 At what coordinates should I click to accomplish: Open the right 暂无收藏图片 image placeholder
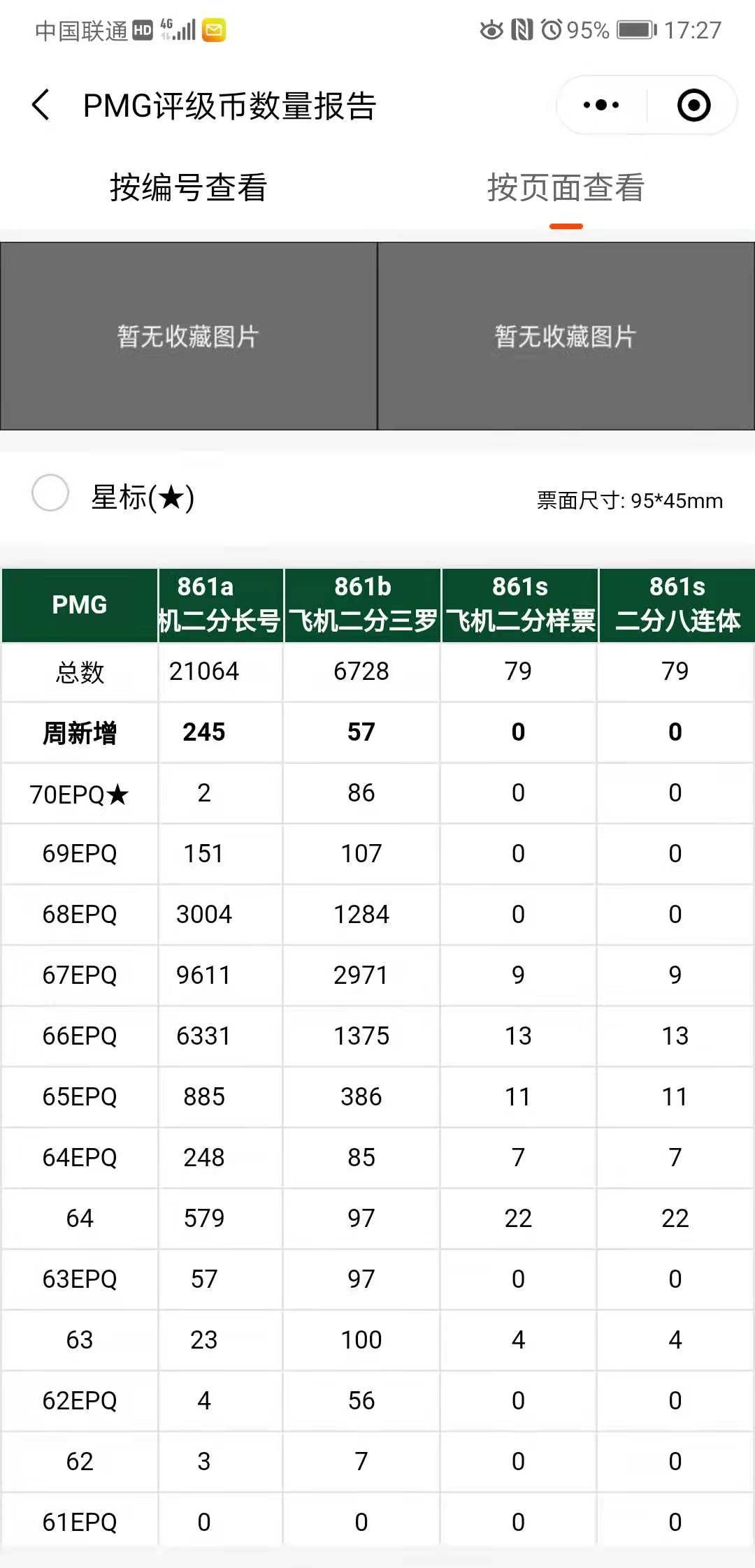(x=566, y=336)
